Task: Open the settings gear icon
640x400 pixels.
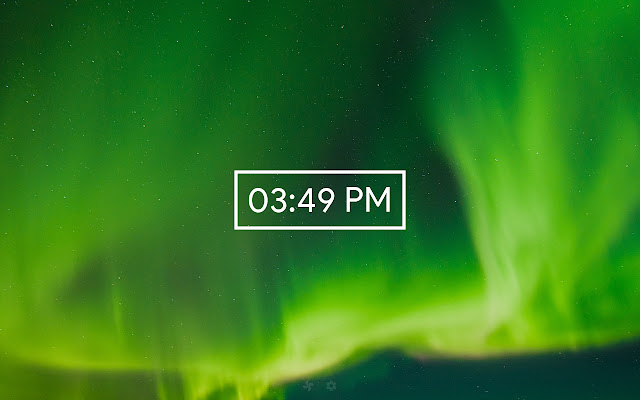Action: pyautogui.click(x=331, y=385)
